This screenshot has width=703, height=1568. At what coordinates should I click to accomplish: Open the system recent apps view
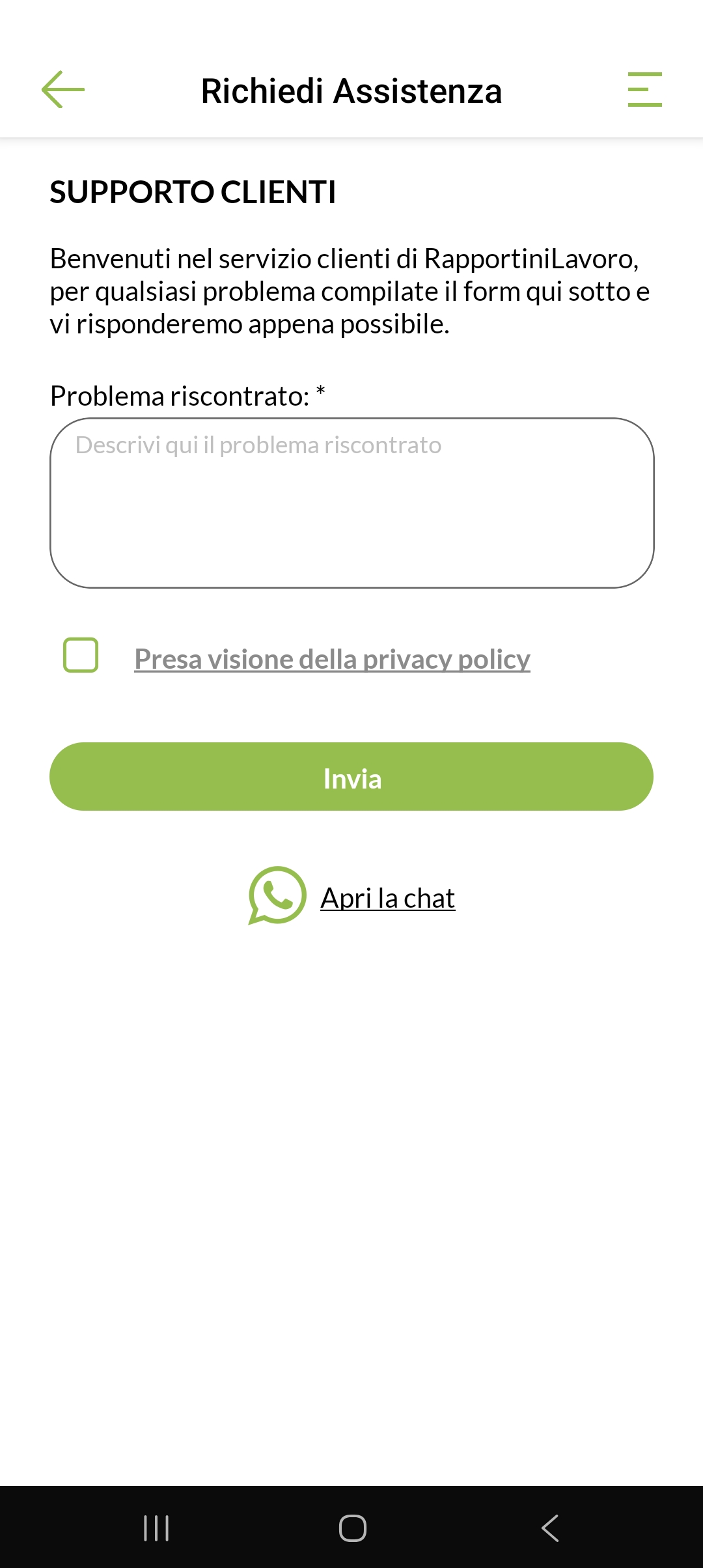(156, 1528)
